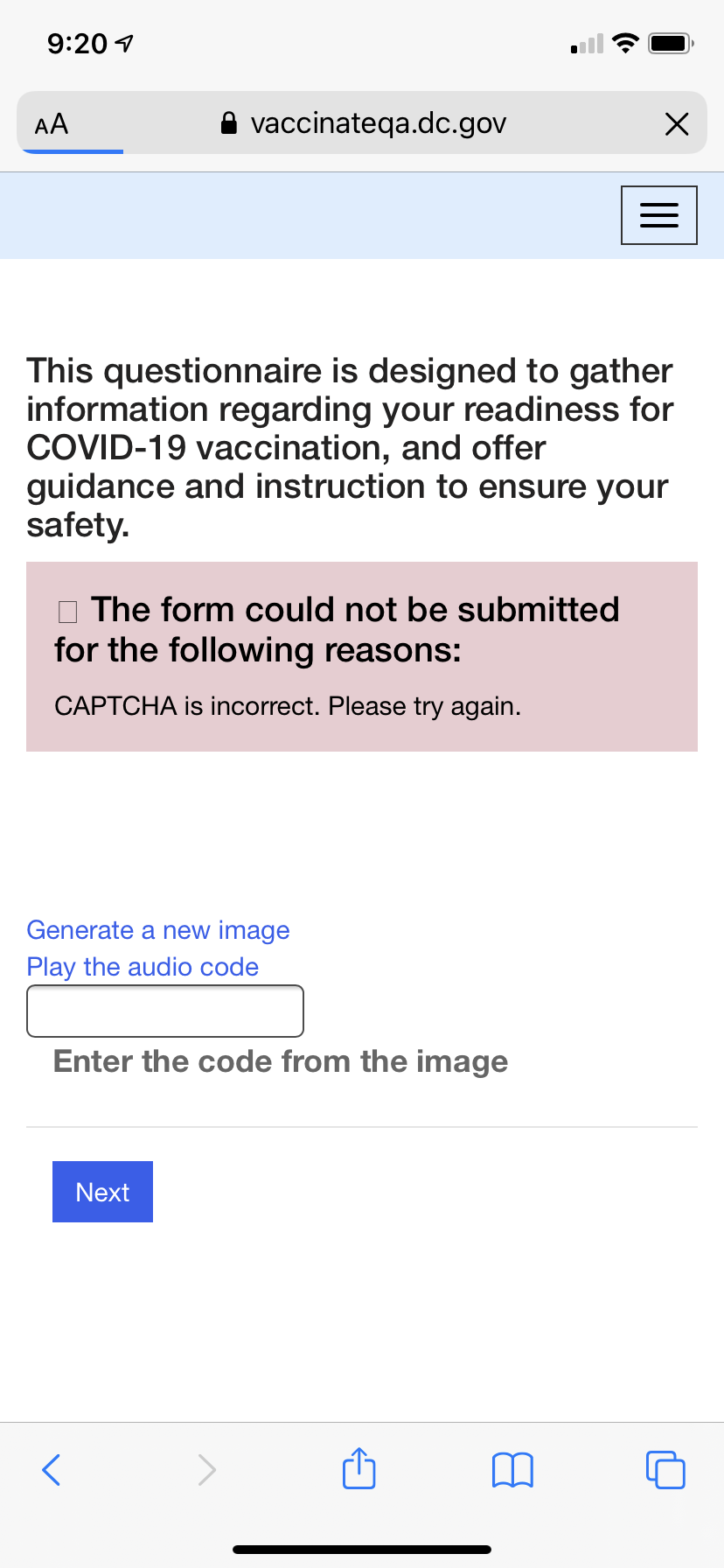Stop page loading with the X
Image resolution: width=724 pixels, height=1568 pixels.
[x=677, y=124]
